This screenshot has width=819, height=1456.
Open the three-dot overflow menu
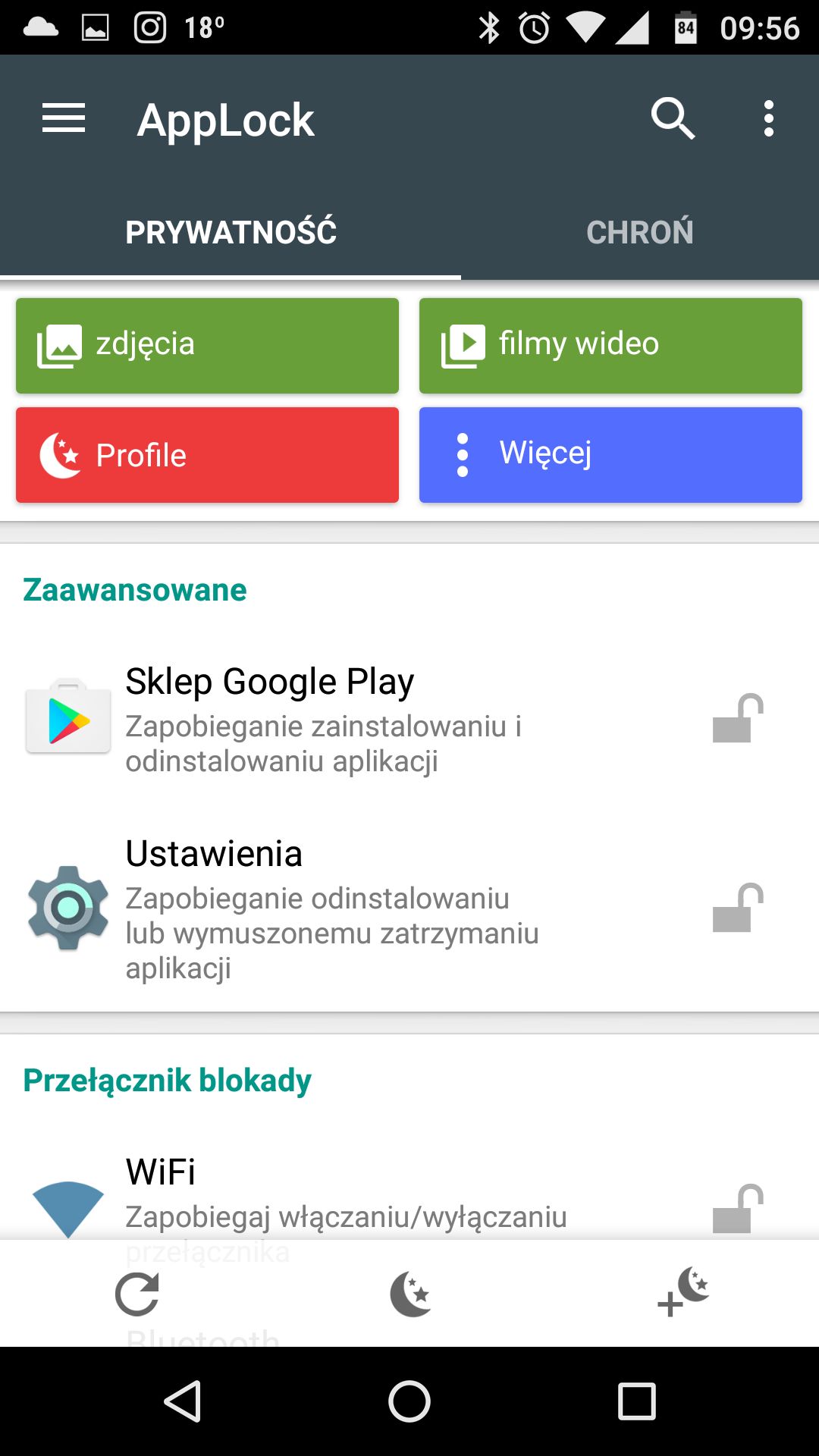click(769, 118)
